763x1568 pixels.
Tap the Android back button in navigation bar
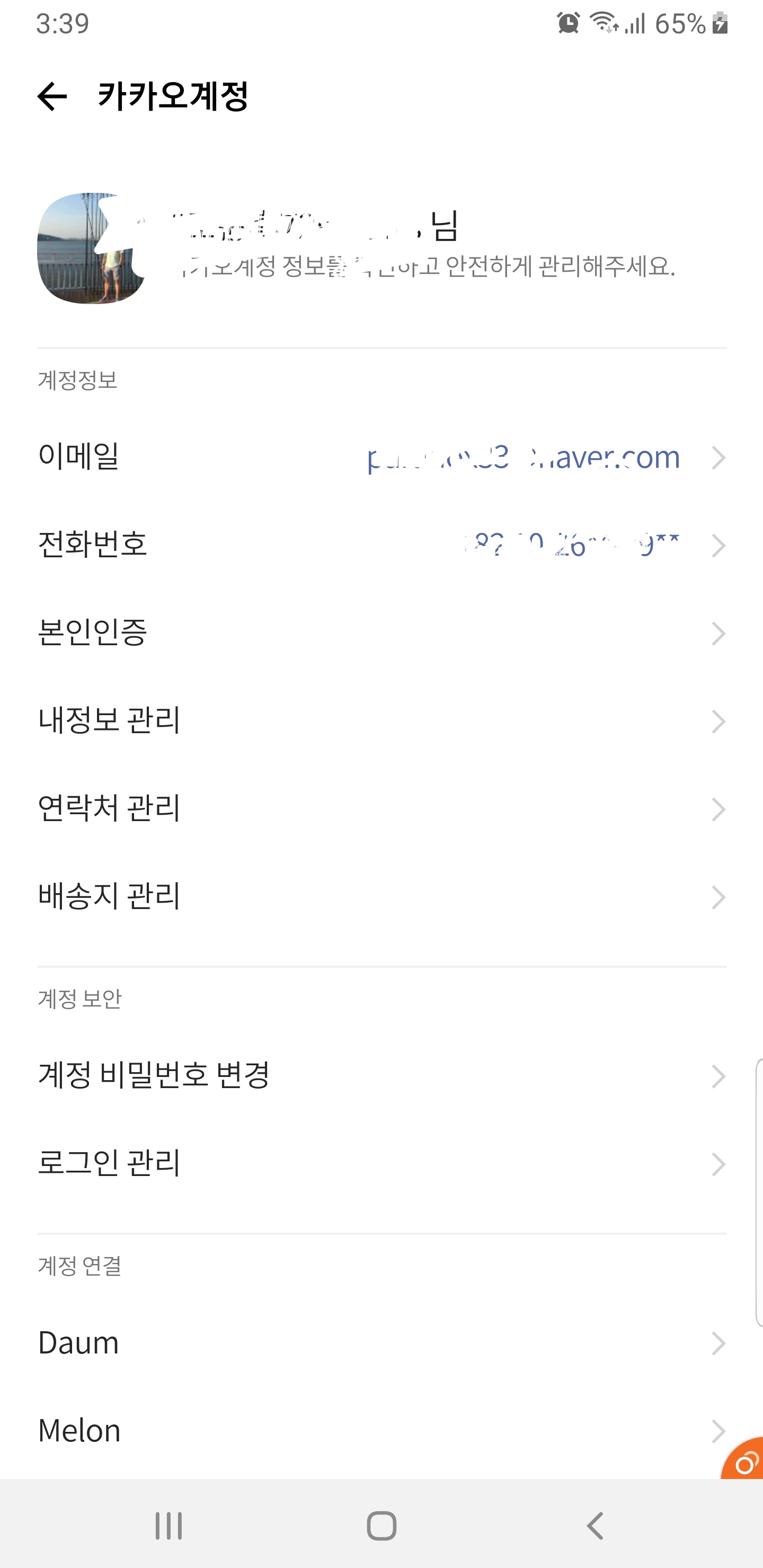pos(593,1525)
